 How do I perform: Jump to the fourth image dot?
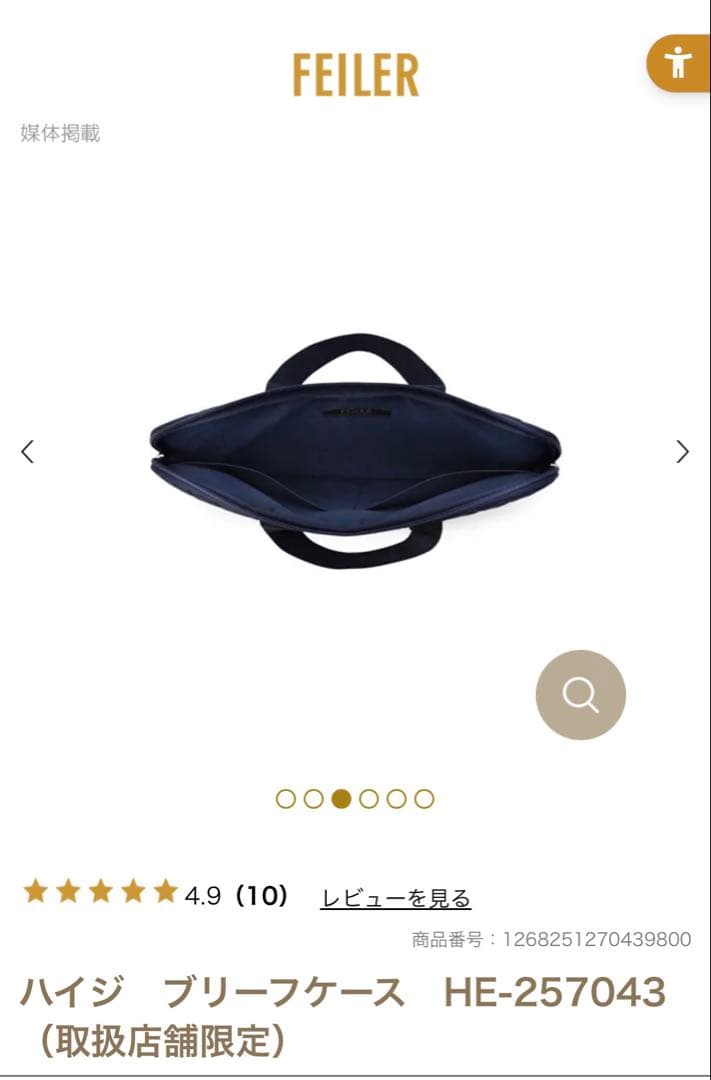tap(369, 799)
